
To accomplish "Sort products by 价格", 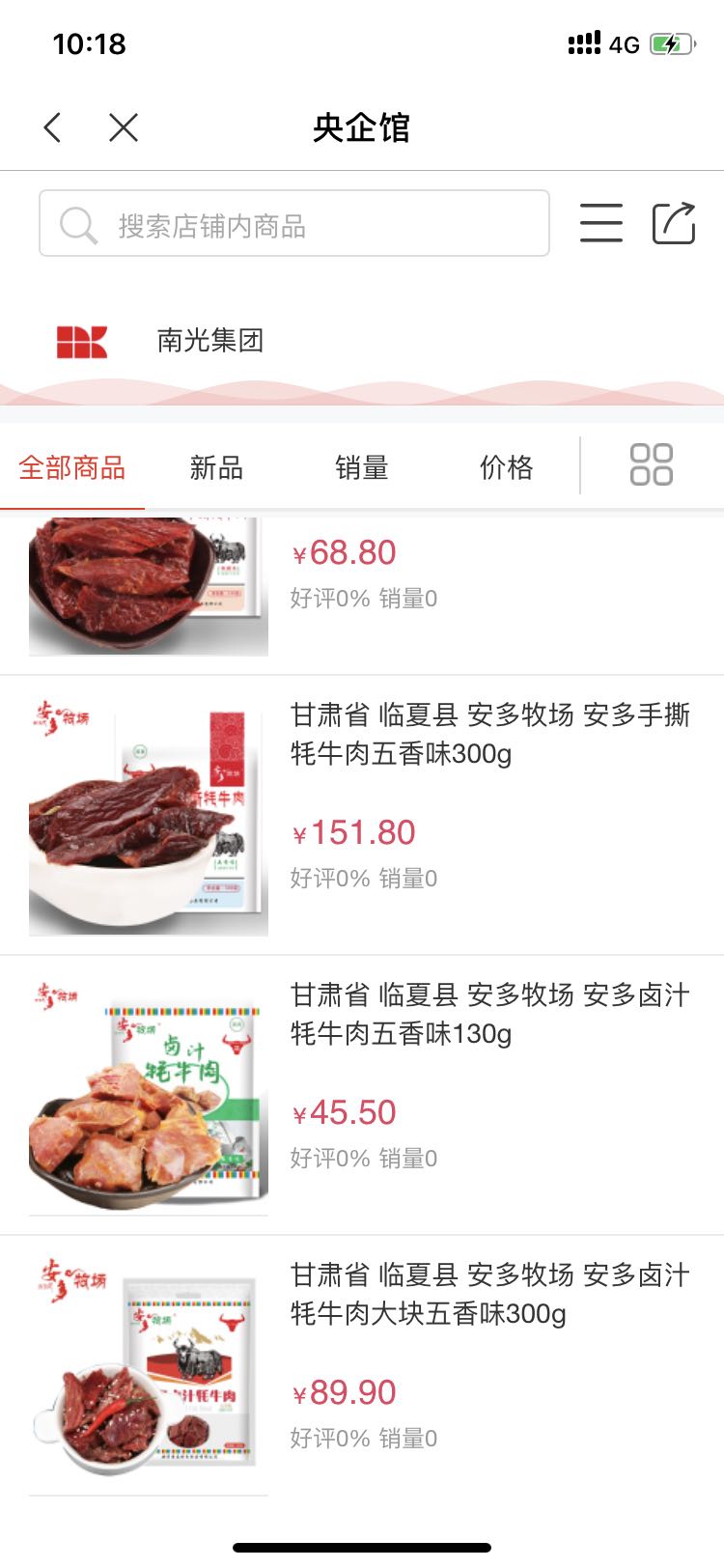I will [506, 468].
